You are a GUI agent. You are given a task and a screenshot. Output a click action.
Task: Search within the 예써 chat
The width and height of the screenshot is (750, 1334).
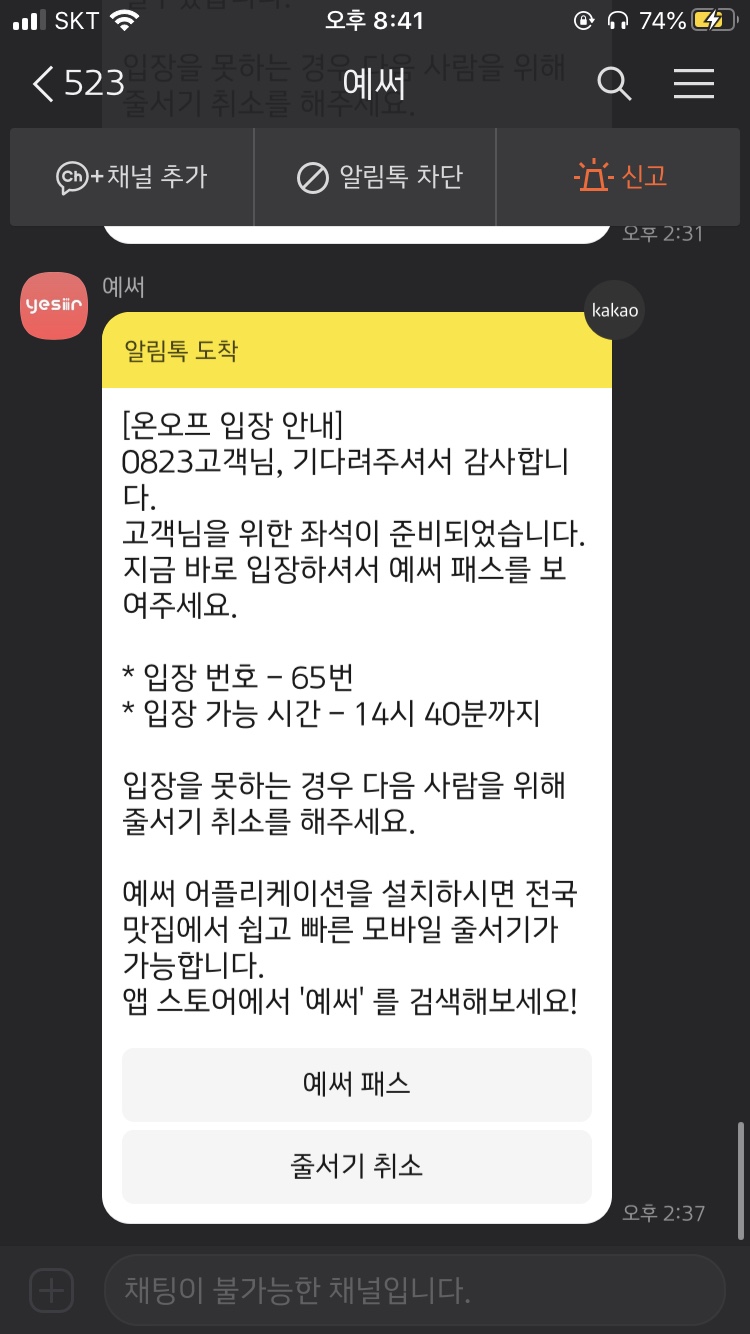(614, 85)
